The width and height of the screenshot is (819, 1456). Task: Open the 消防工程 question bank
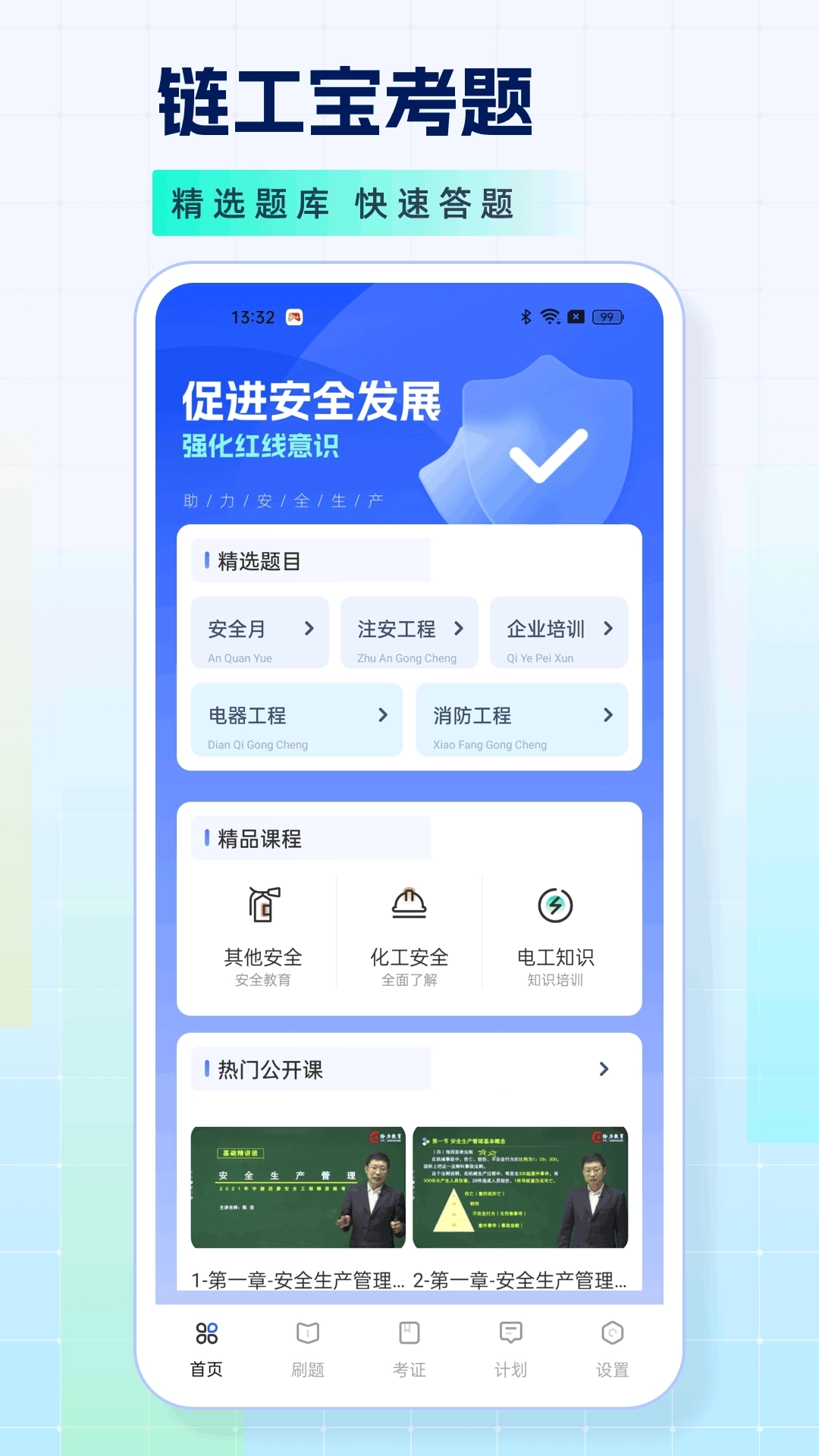point(523,719)
